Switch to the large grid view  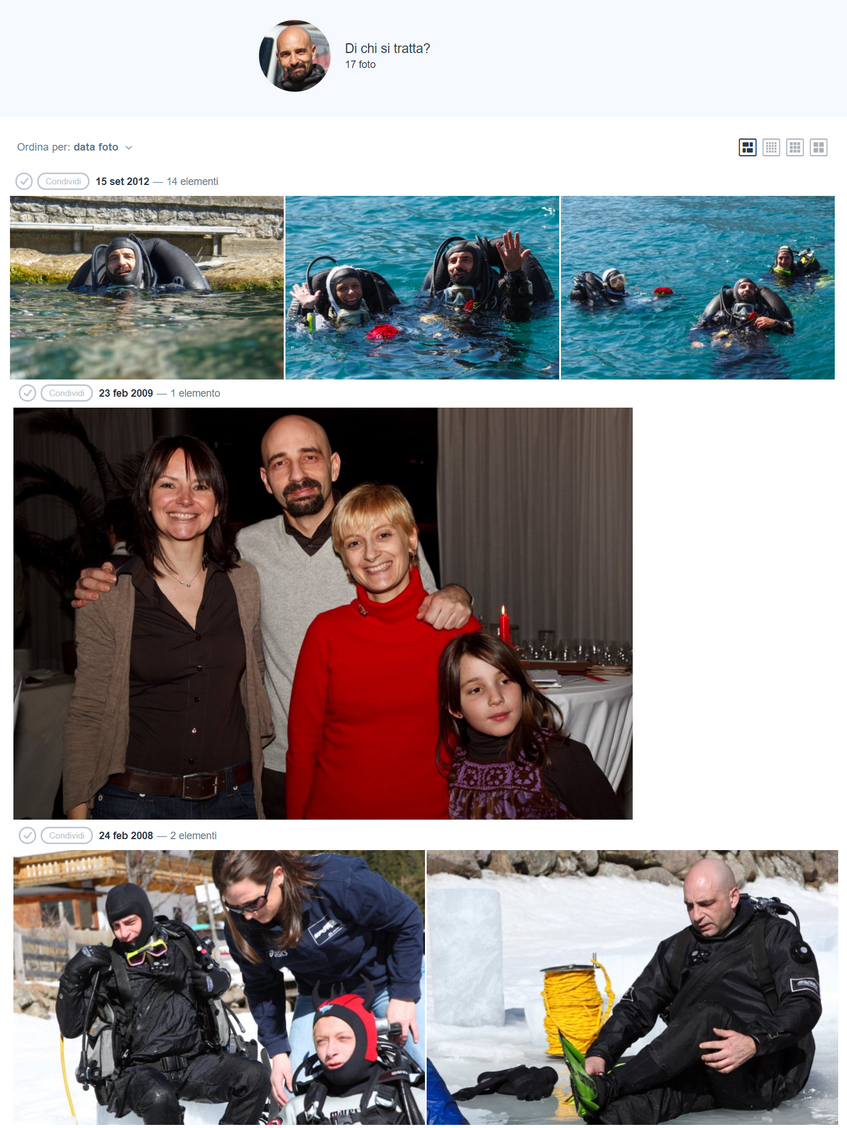(819, 148)
